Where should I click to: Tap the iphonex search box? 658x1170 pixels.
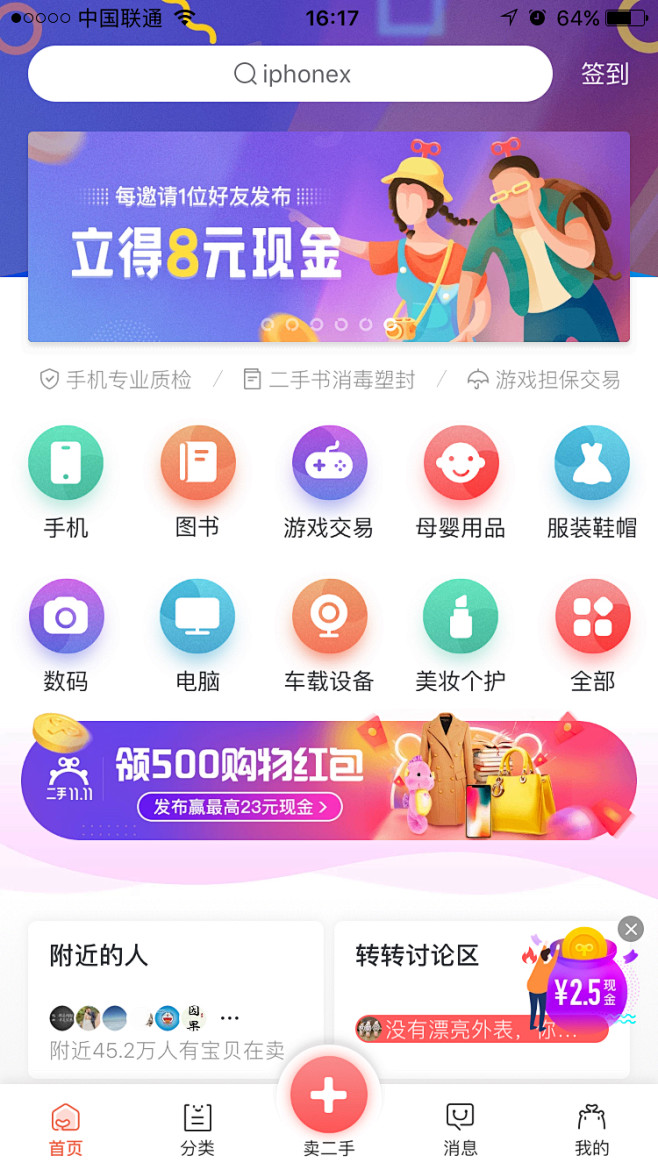pyautogui.click(x=290, y=74)
